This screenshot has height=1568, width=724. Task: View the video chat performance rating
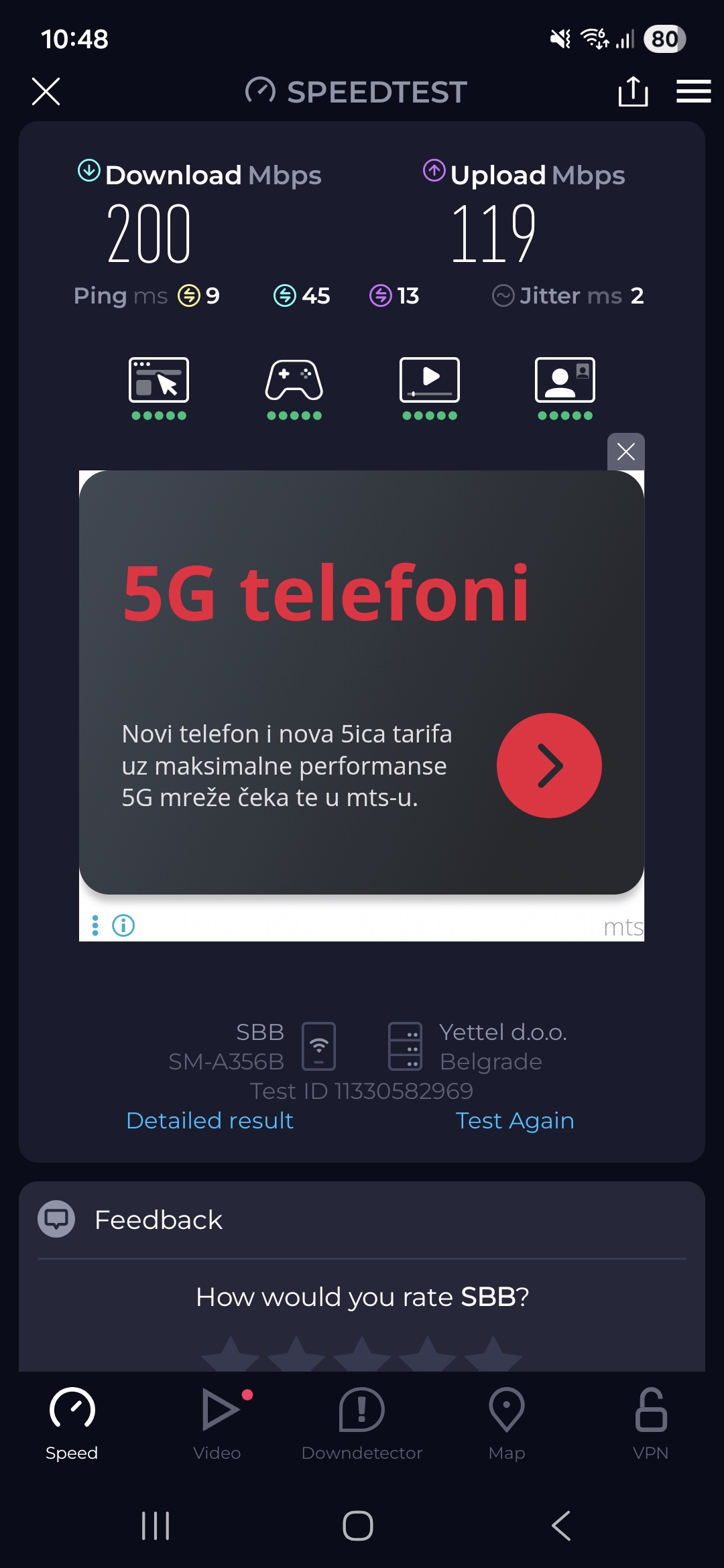tap(565, 387)
